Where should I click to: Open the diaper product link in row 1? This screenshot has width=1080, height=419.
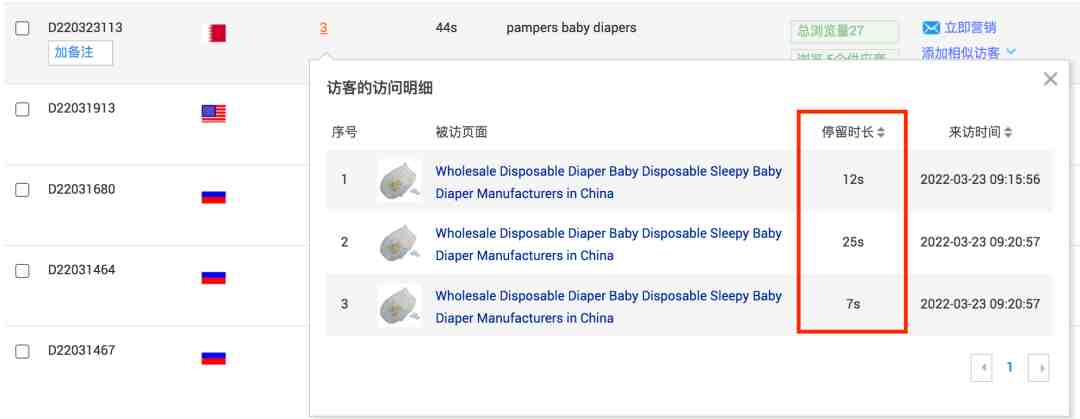pyautogui.click(x=608, y=182)
